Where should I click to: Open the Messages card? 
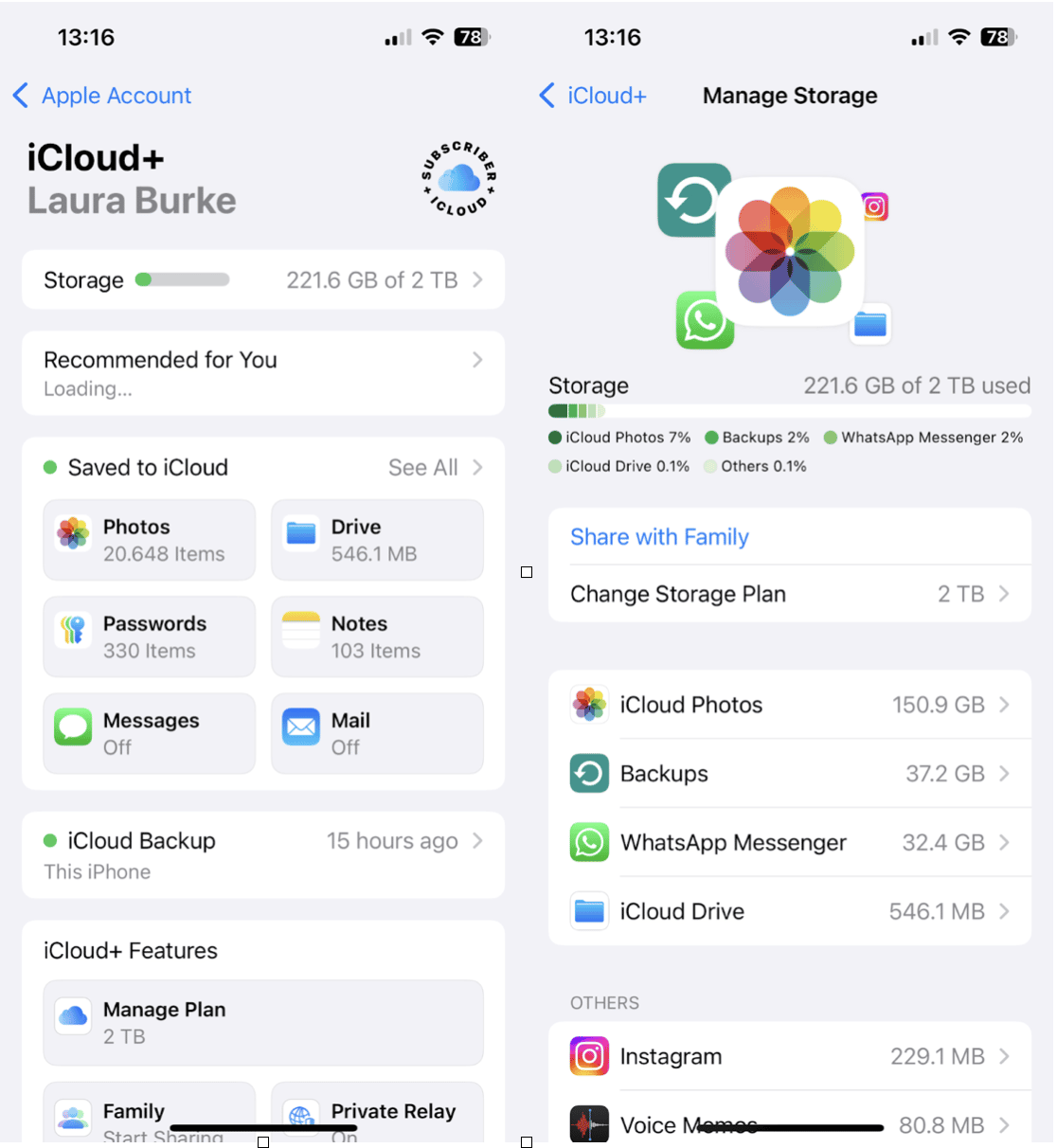pos(150,733)
